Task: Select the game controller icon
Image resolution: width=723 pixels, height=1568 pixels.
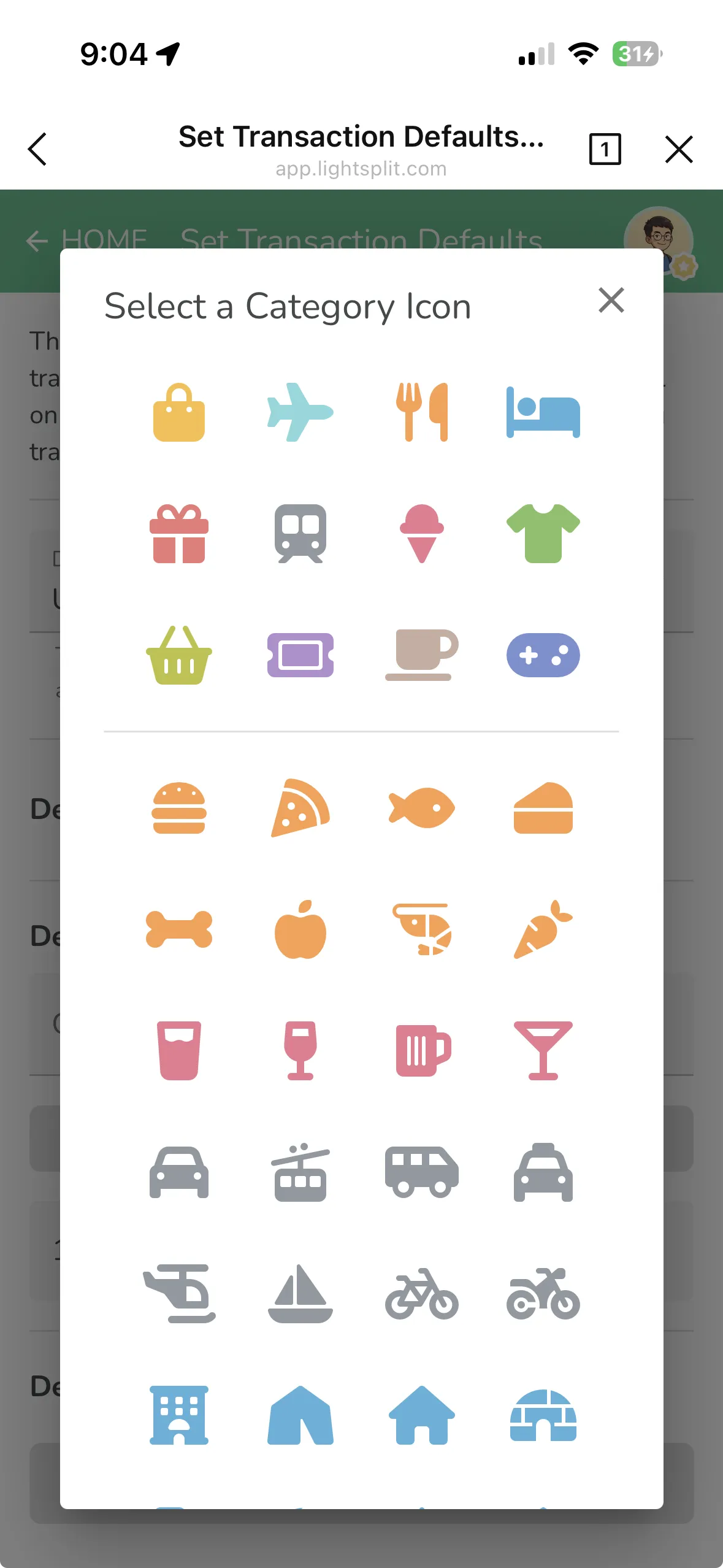Action: 543,655
